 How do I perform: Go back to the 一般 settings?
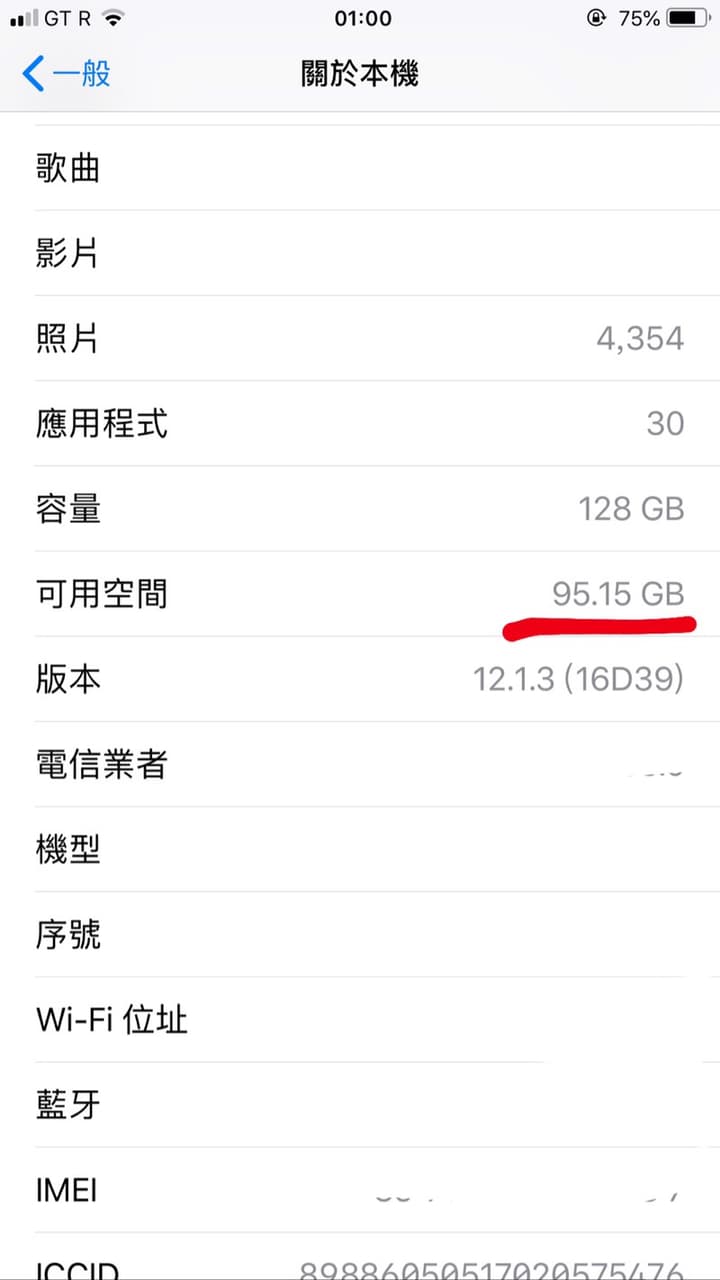[x=66, y=74]
